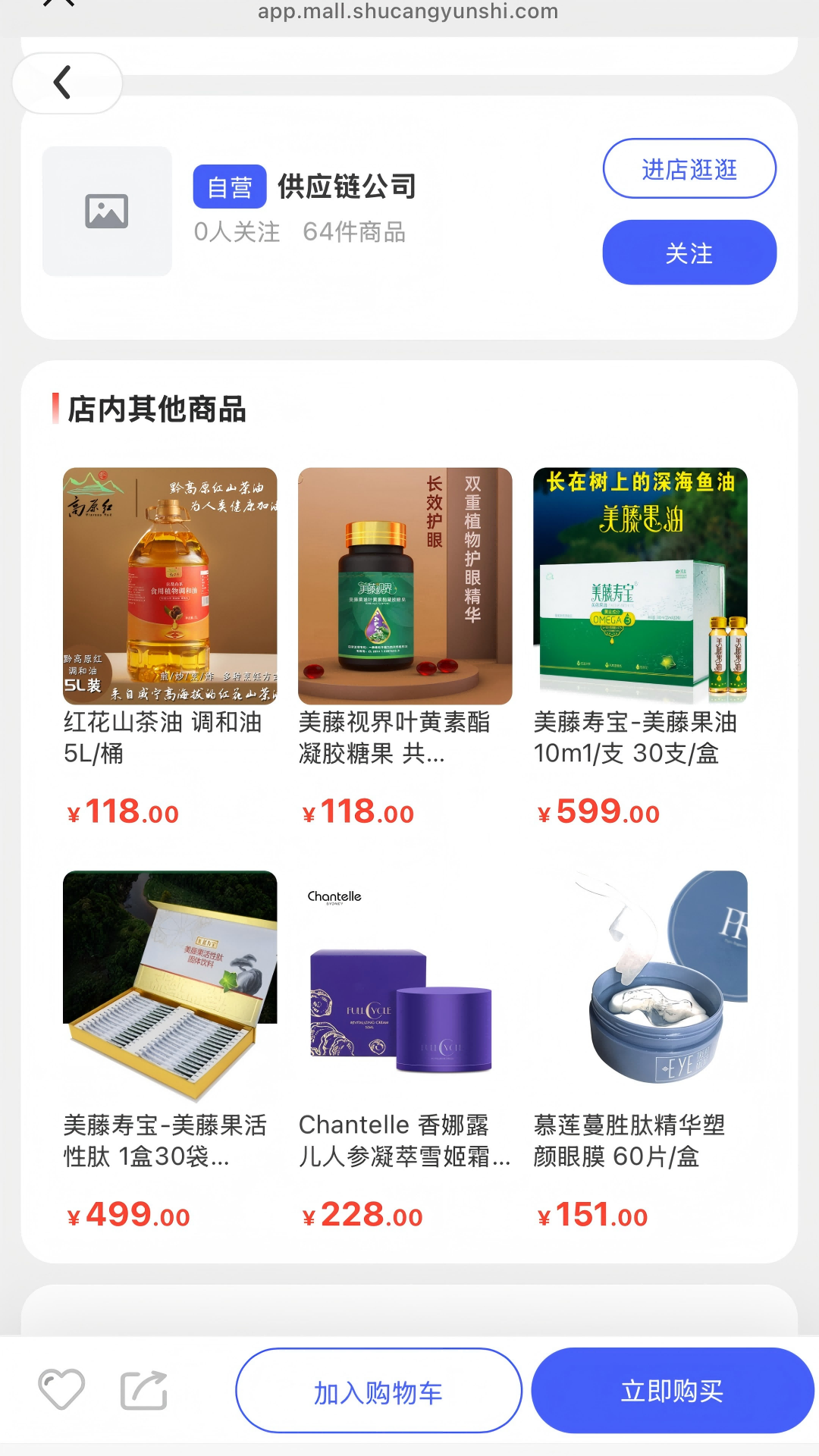Tap 进店逛逛 to visit the store
Image resolution: width=819 pixels, height=1456 pixels.
689,168
